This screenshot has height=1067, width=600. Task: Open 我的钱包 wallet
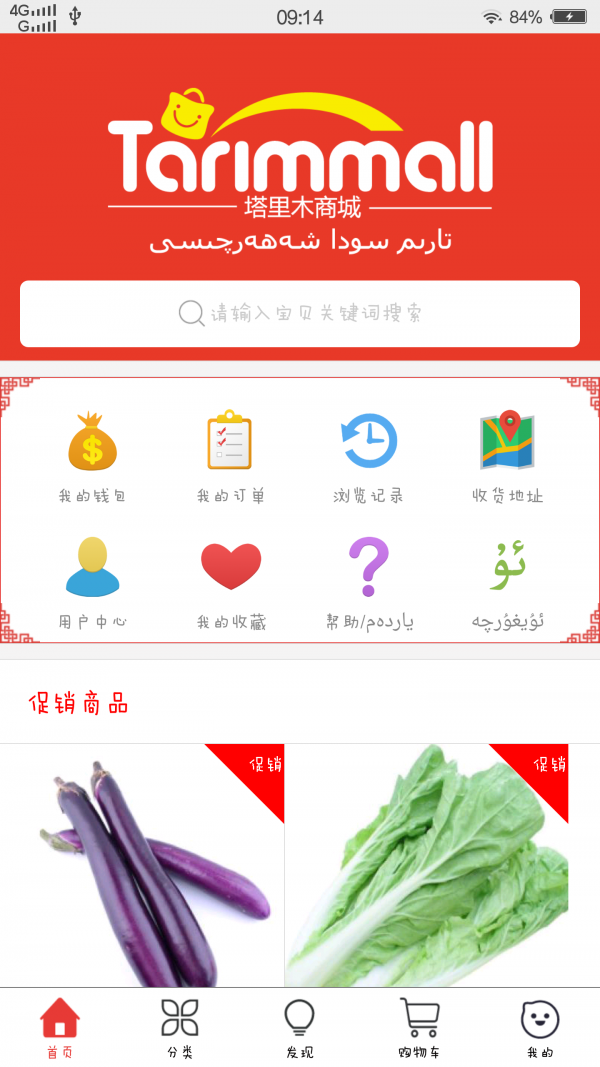click(x=92, y=455)
